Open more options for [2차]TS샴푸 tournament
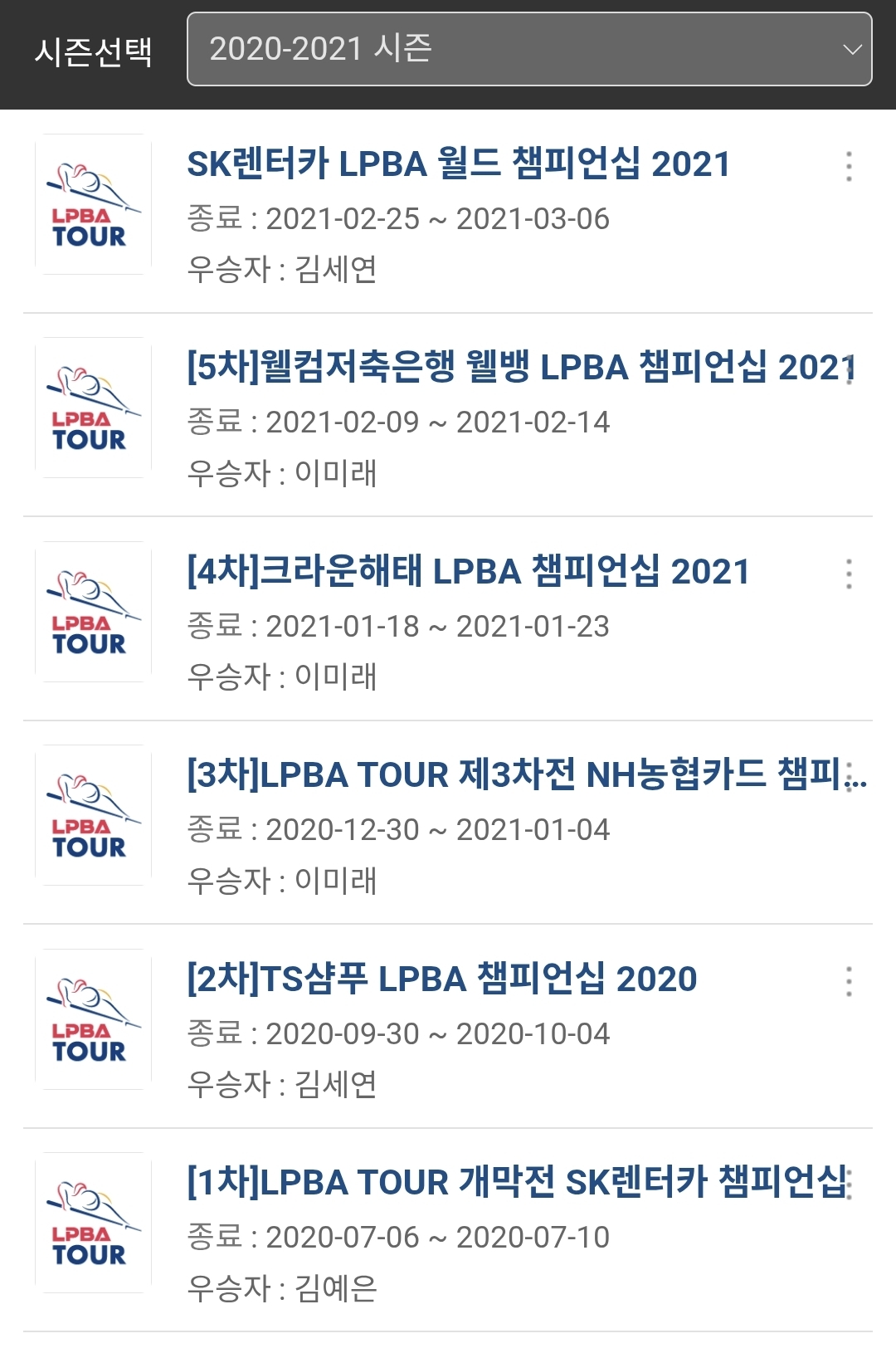The image size is (896, 1353). pyautogui.click(x=849, y=982)
